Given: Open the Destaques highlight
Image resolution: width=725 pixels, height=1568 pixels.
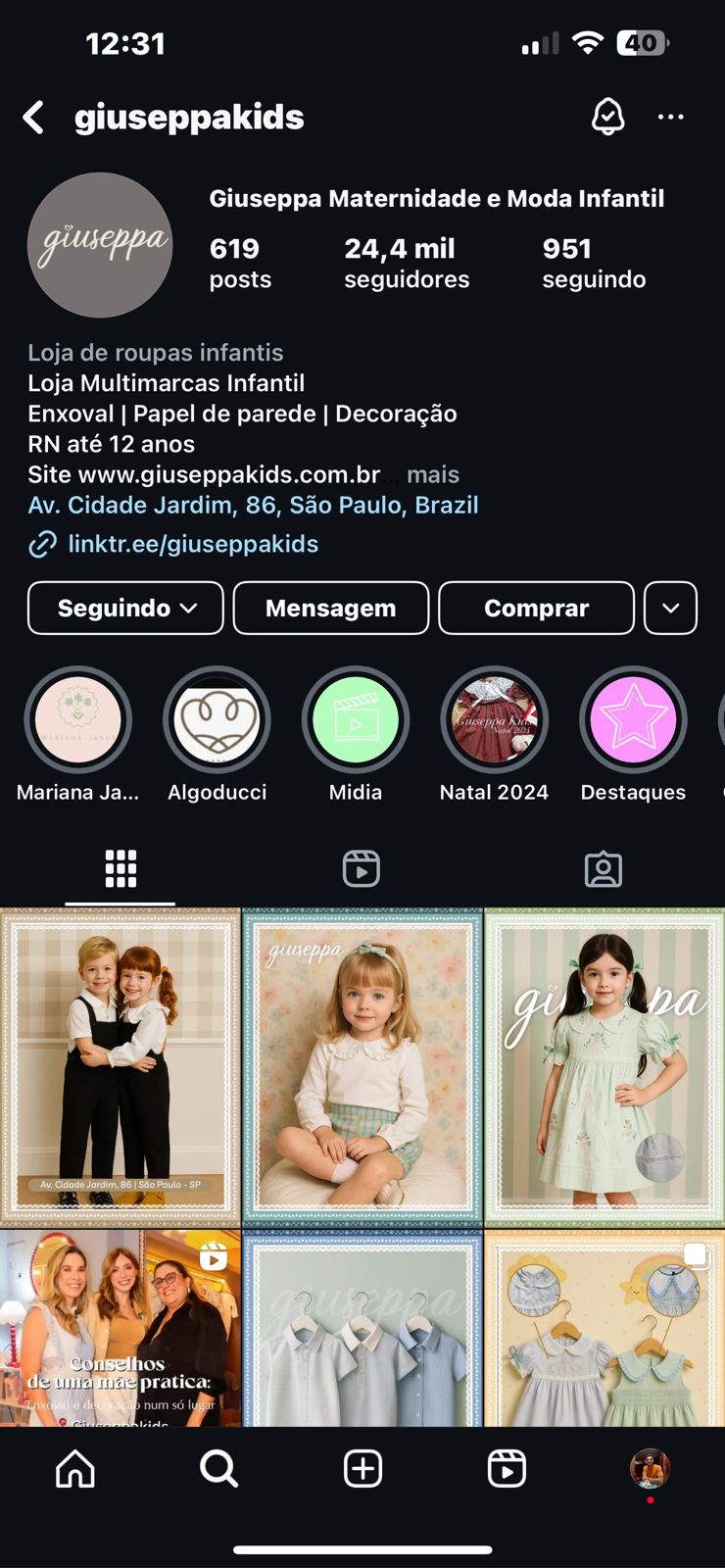Looking at the screenshot, I should pyautogui.click(x=633, y=721).
